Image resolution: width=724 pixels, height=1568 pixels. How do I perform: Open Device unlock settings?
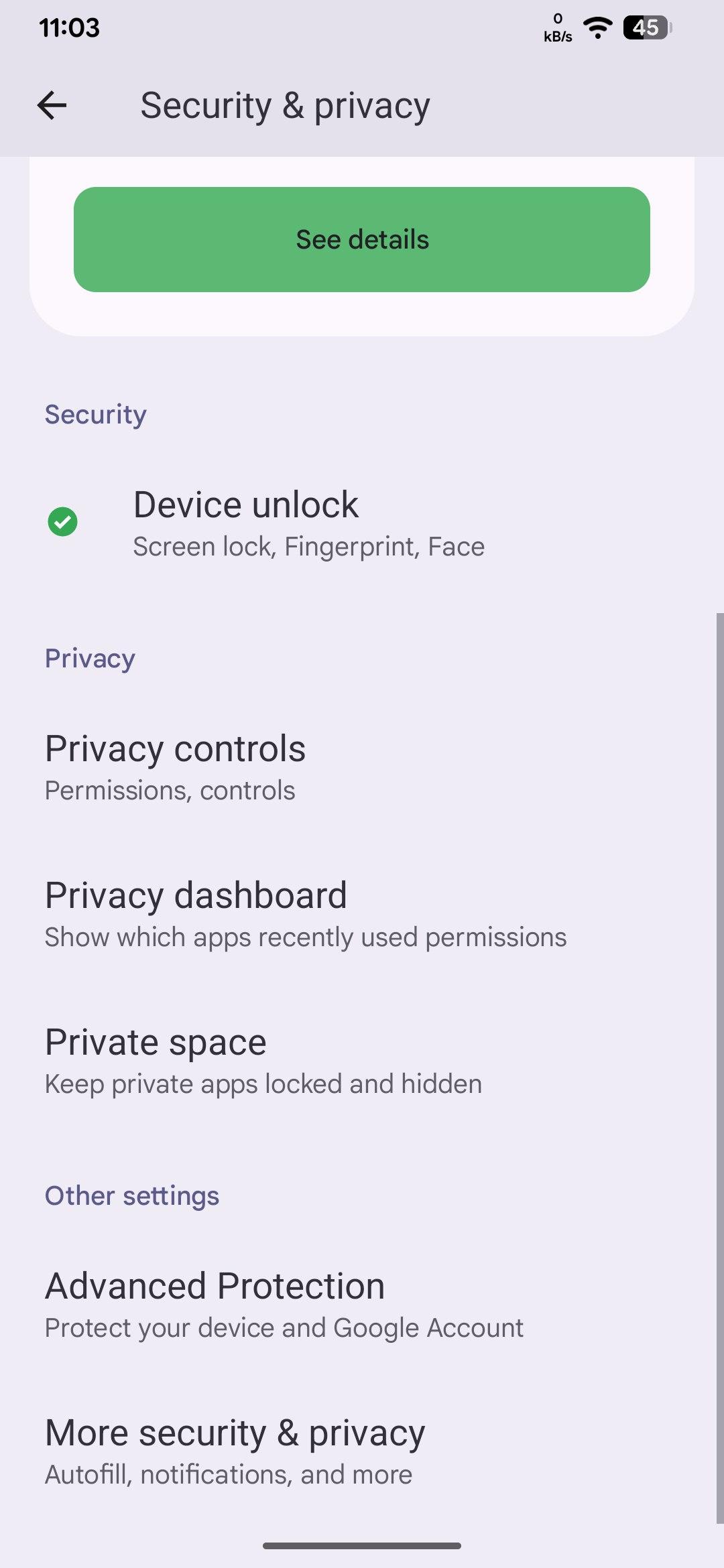pyautogui.click(x=308, y=523)
